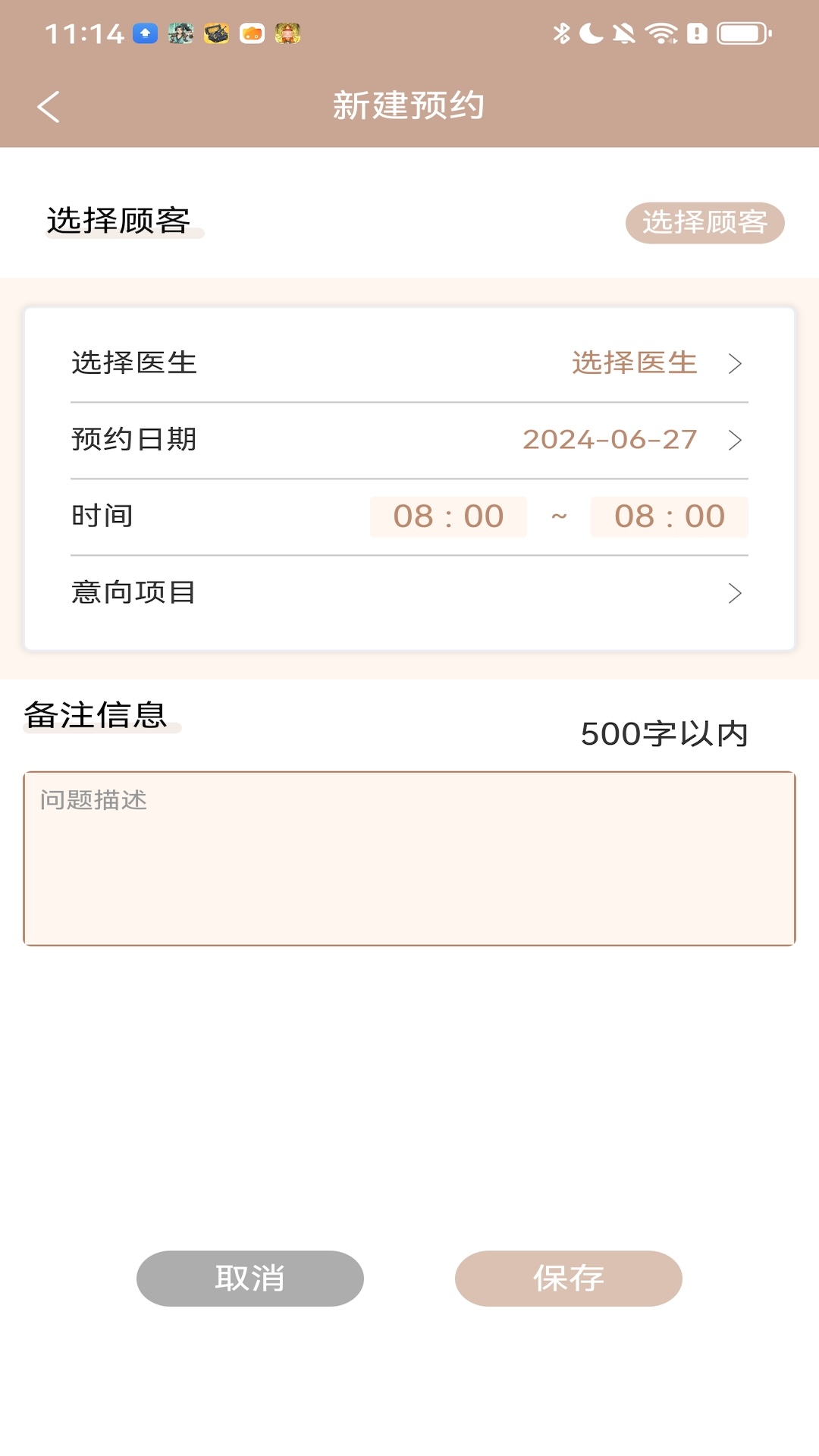Save the appointment with 保存
819x1456 pixels.
(x=569, y=1279)
